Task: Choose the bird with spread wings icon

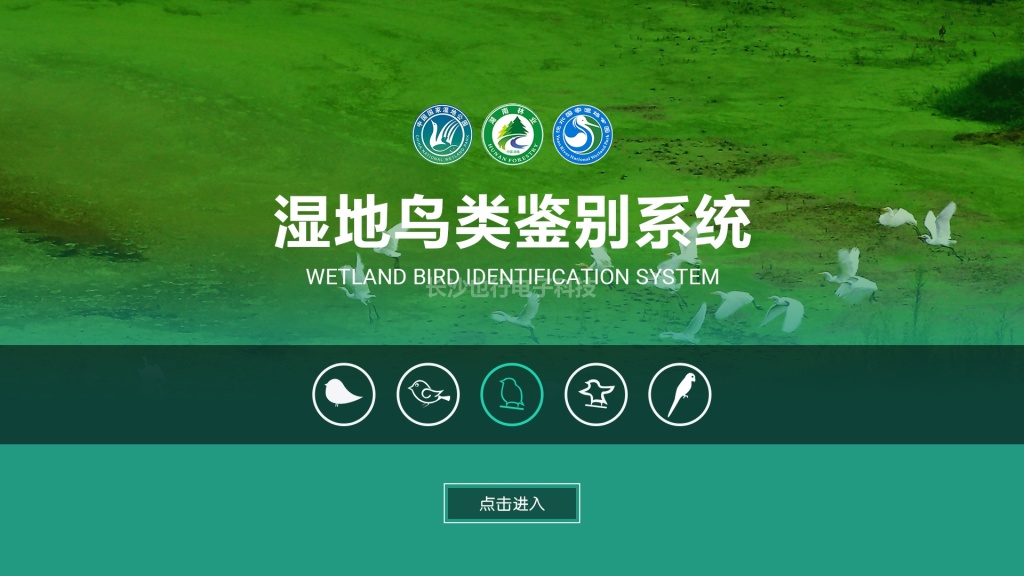Action: (596, 394)
